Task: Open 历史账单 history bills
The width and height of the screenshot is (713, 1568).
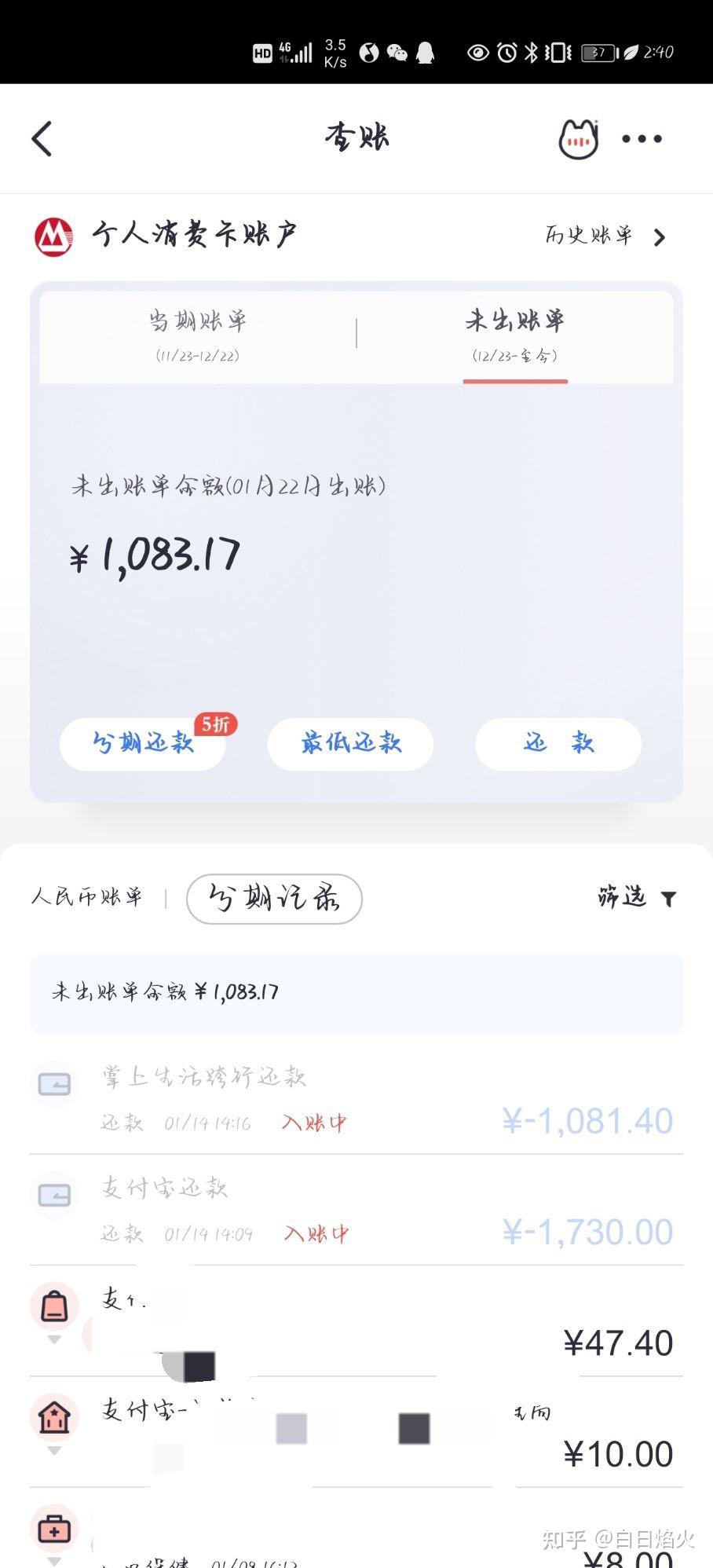Action: pyautogui.click(x=605, y=236)
